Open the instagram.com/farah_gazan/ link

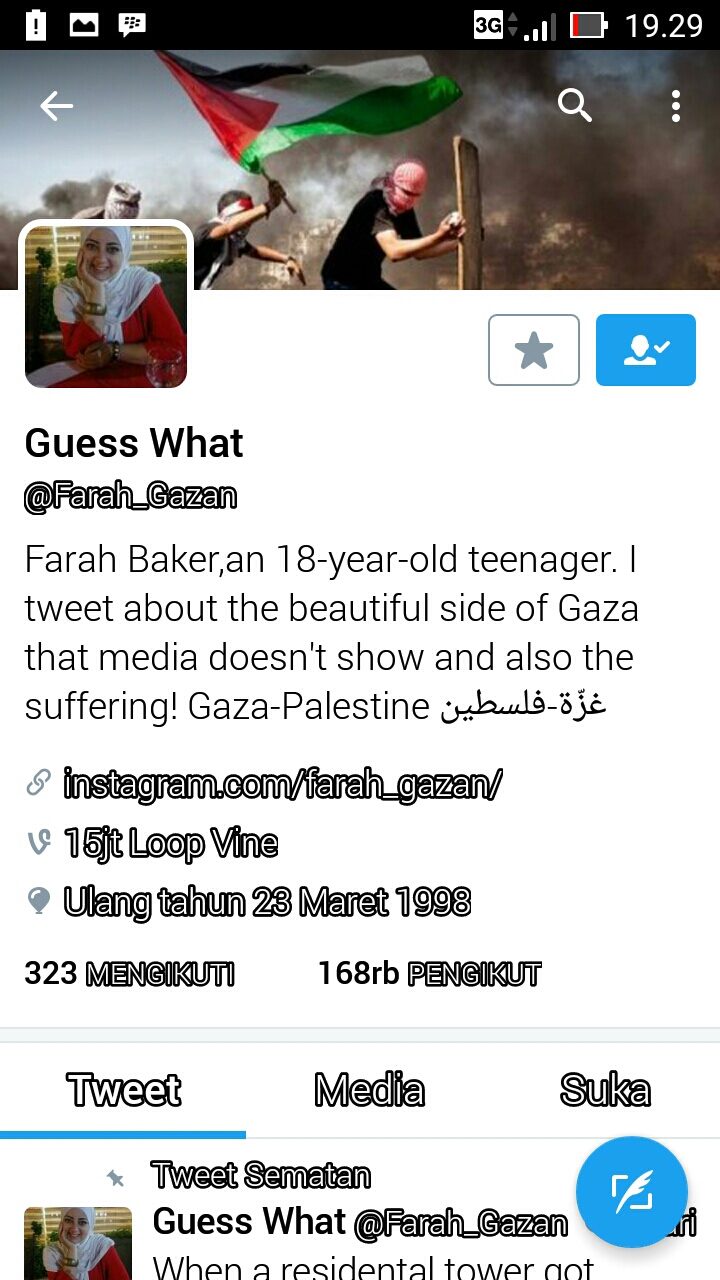282,784
